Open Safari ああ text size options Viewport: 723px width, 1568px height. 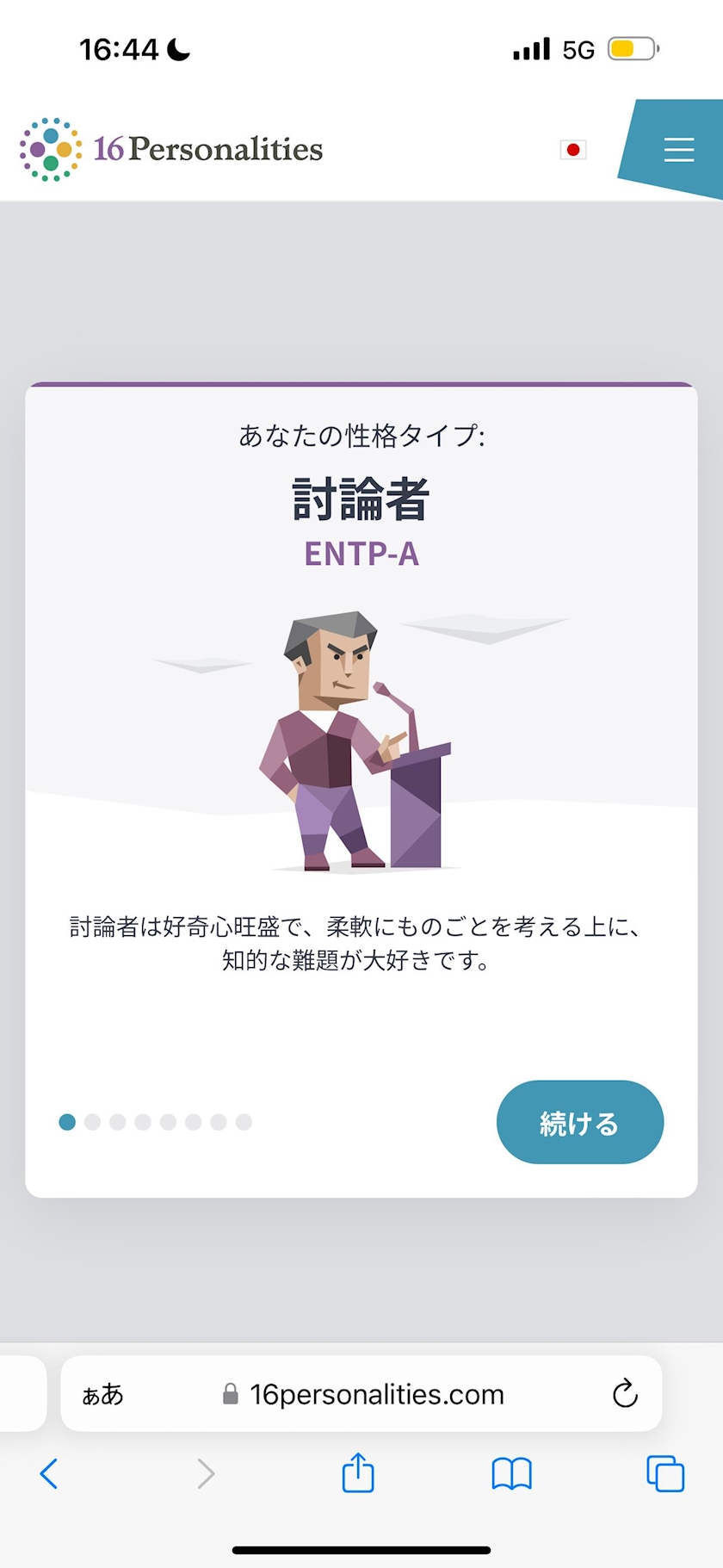[x=102, y=1394]
